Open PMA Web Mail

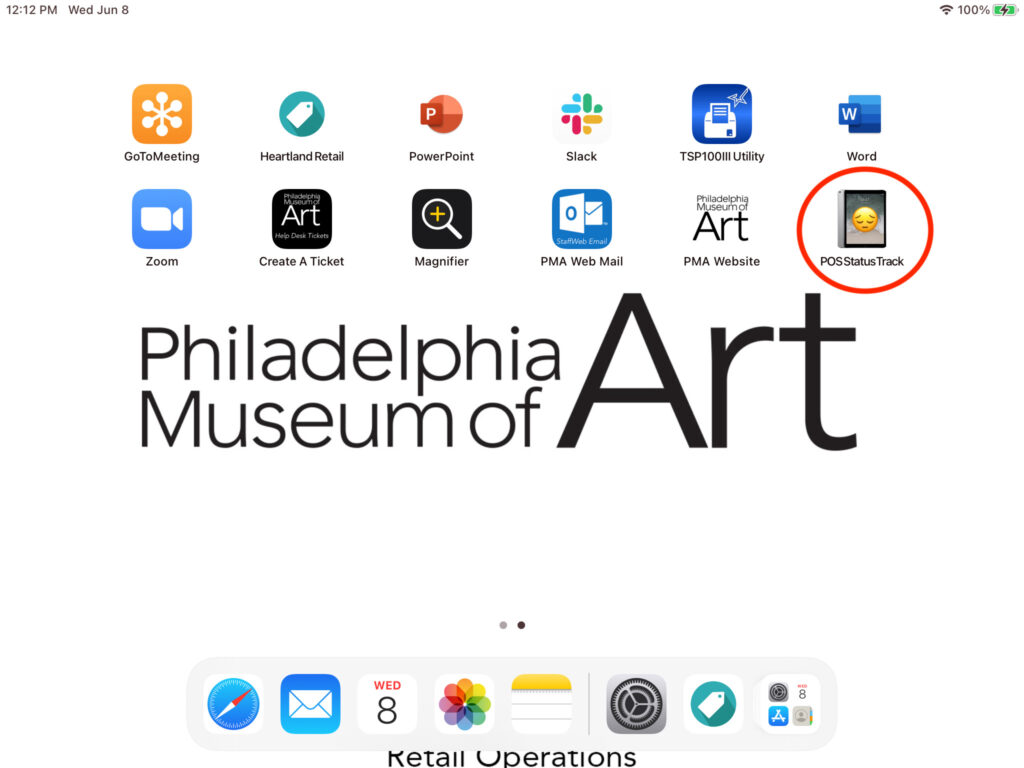pos(581,219)
